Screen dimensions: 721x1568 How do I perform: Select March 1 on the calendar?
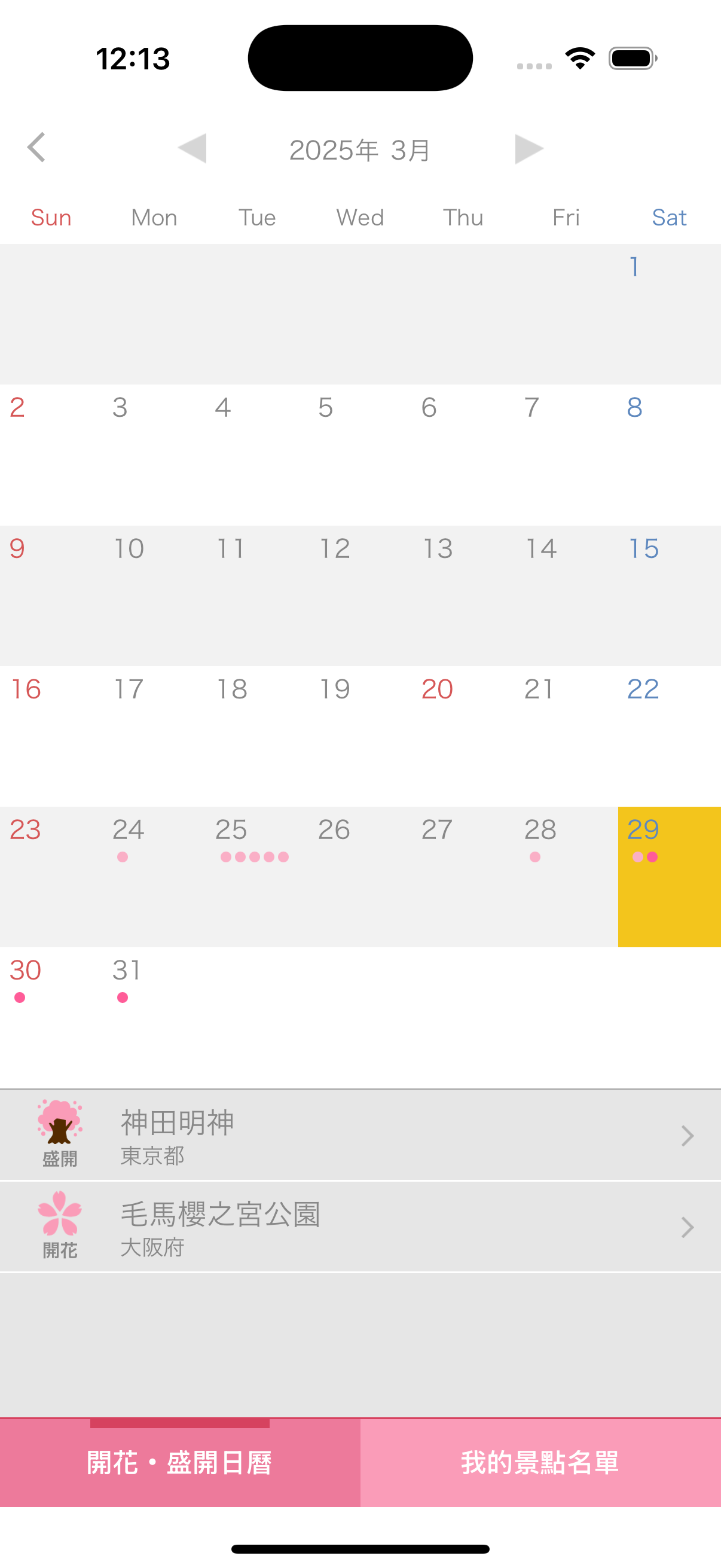(668, 313)
